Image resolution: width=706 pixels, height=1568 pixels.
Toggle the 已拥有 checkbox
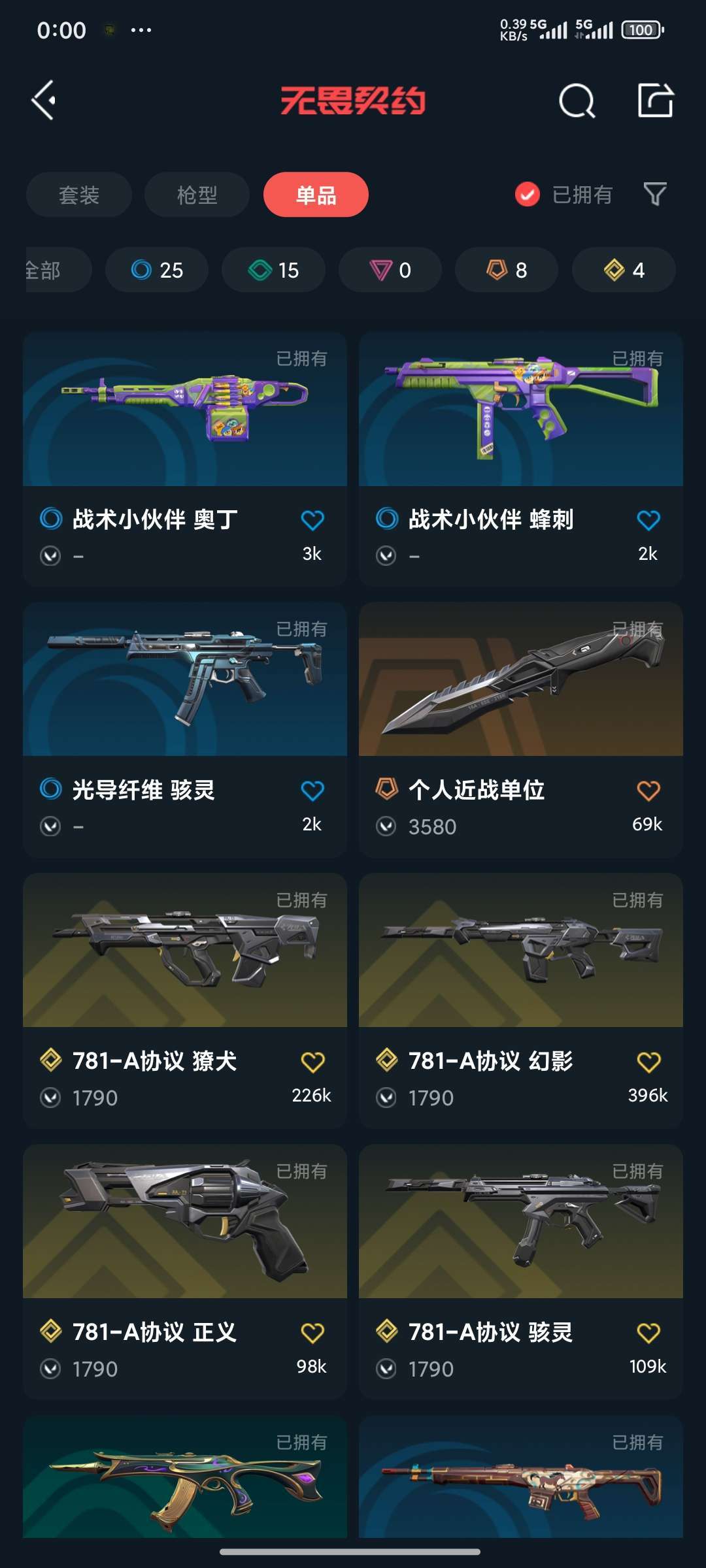(528, 195)
